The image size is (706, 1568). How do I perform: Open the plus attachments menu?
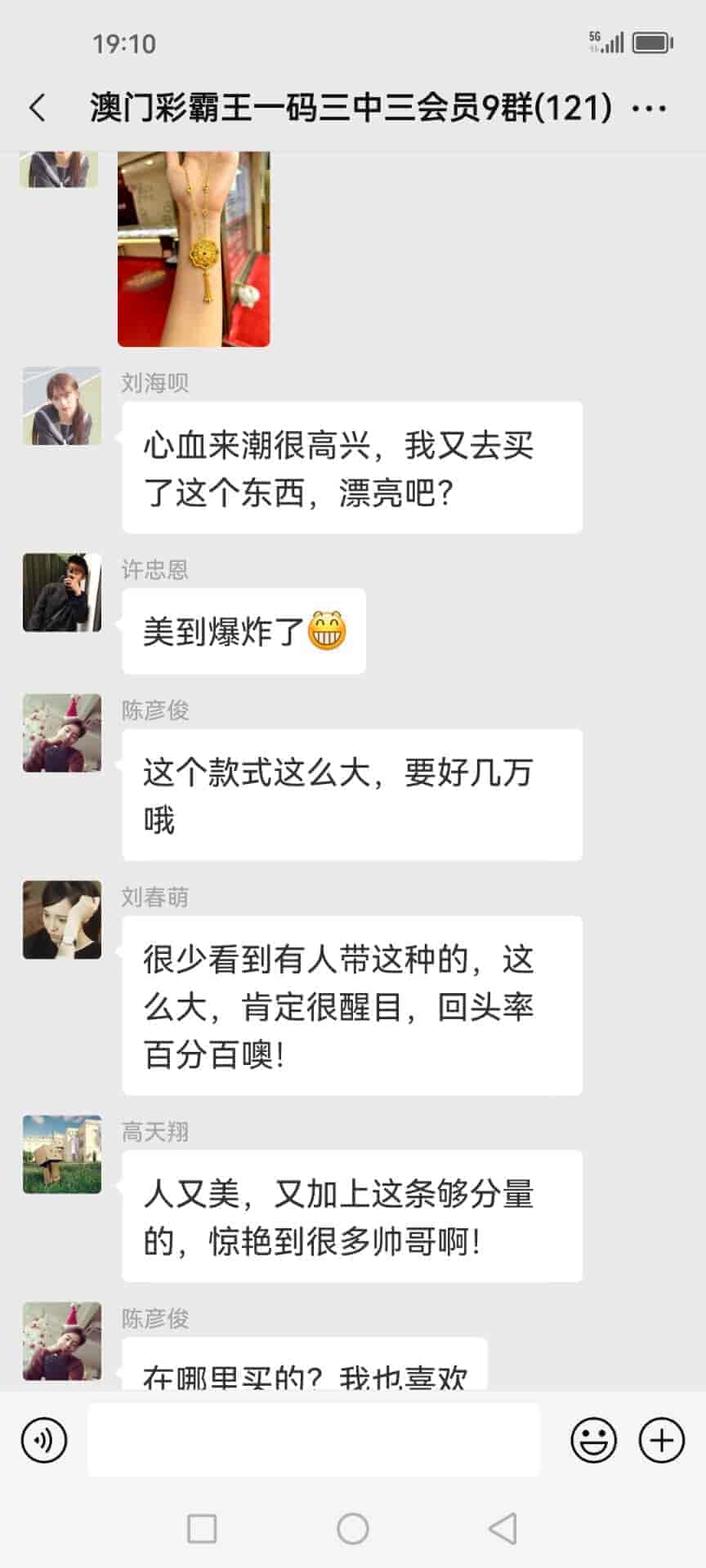coord(661,1440)
